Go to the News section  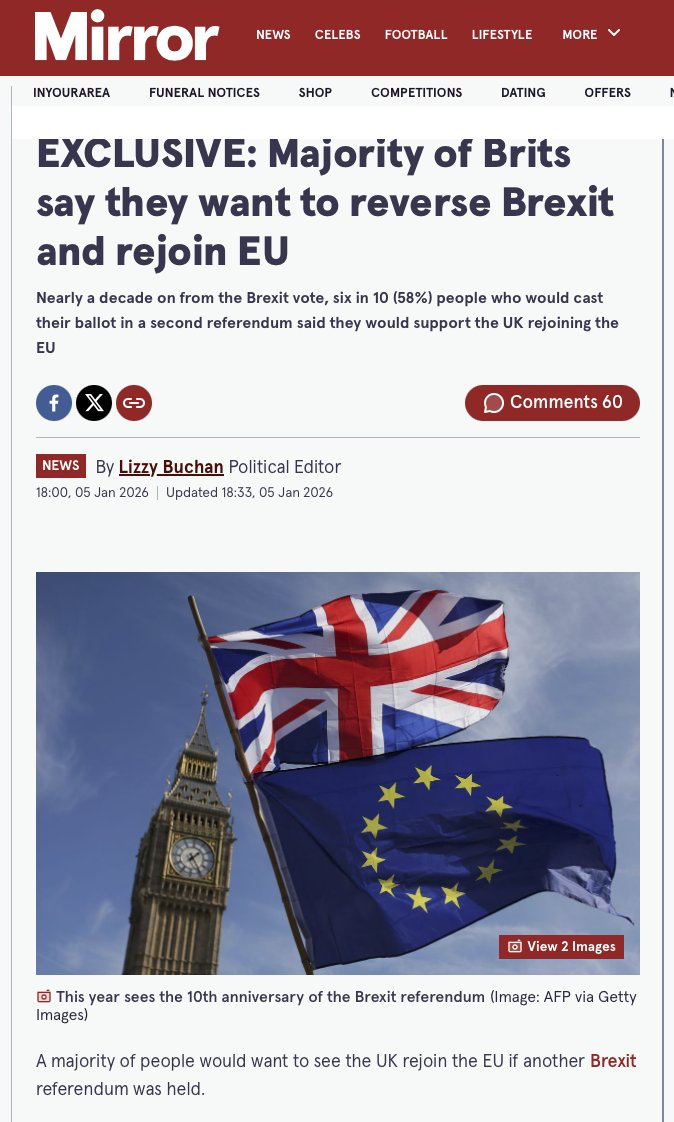pyautogui.click(x=273, y=35)
